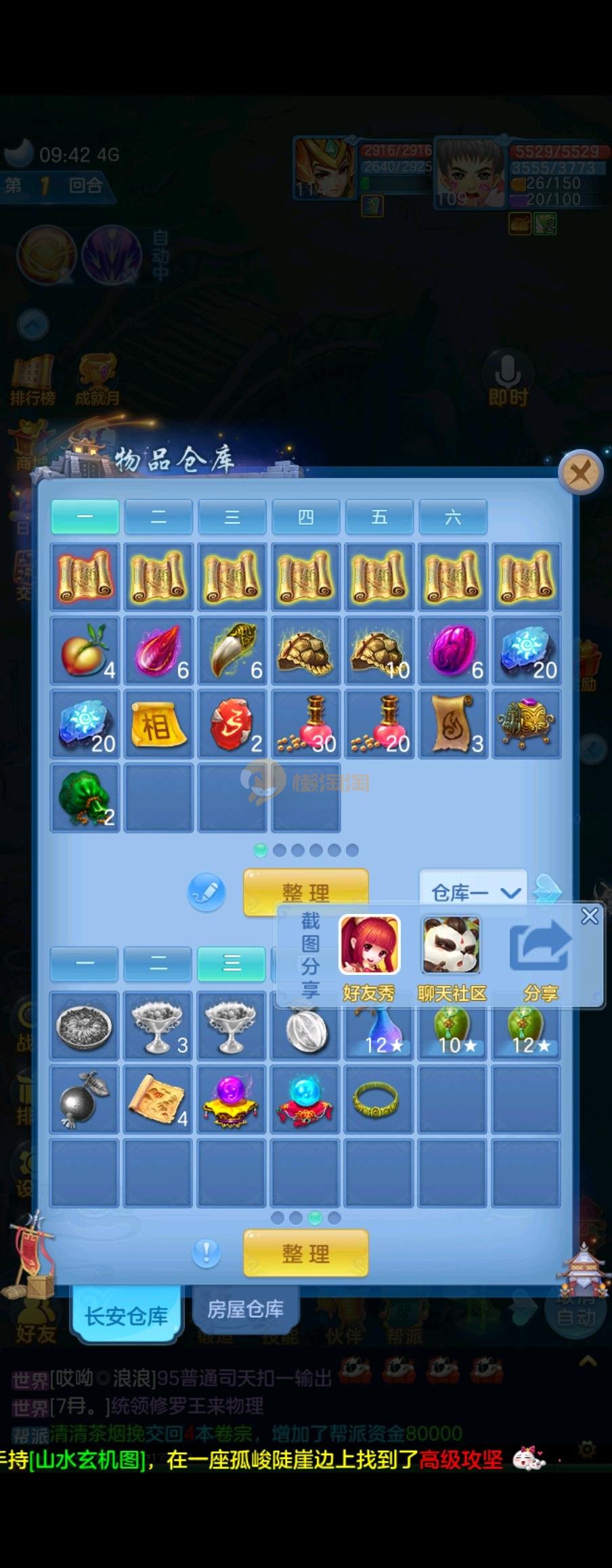612x1568 pixels.
Task: Tap the lower 整理 sort button
Action: pyautogui.click(x=305, y=1253)
